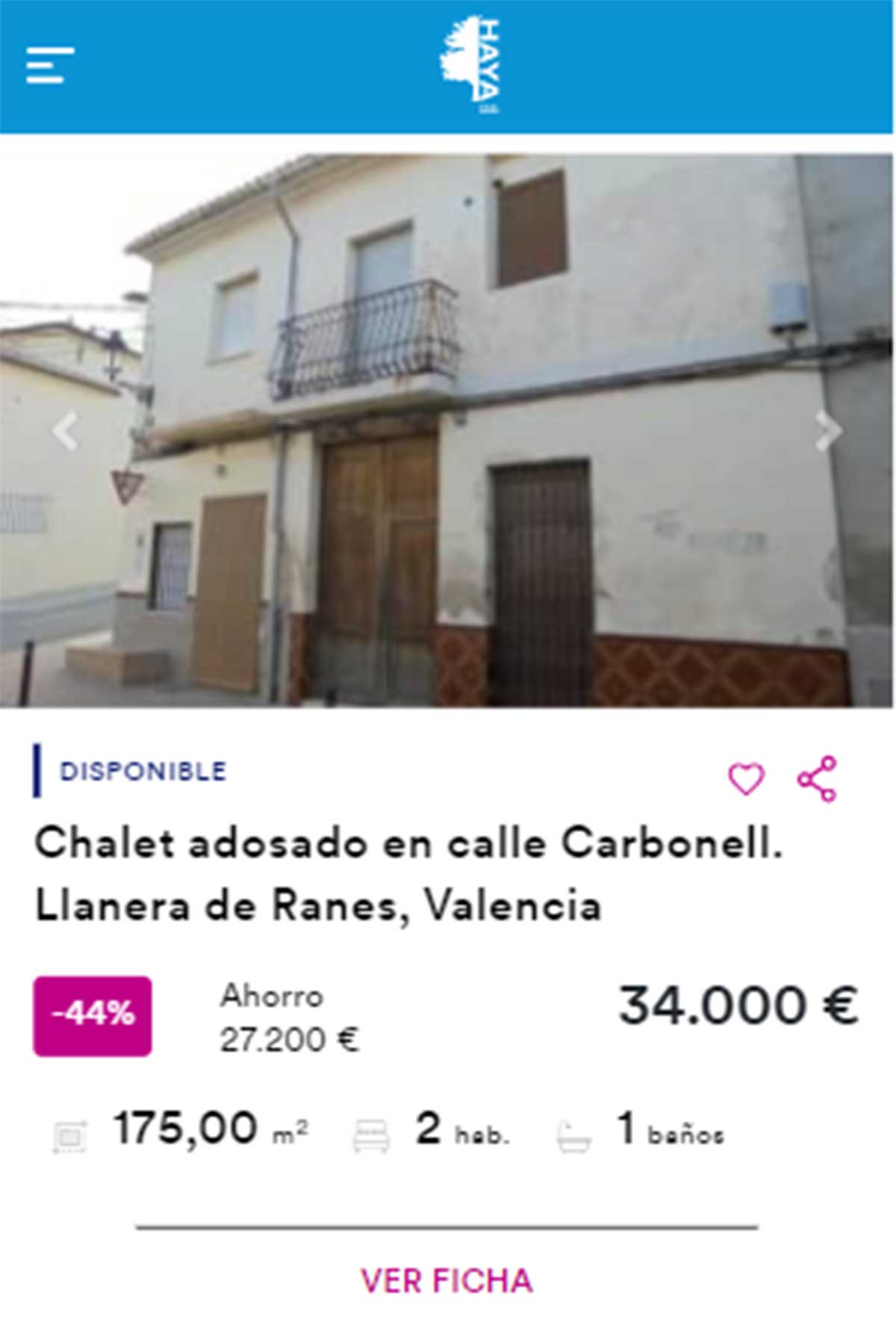Show the previous property photo

point(66,431)
